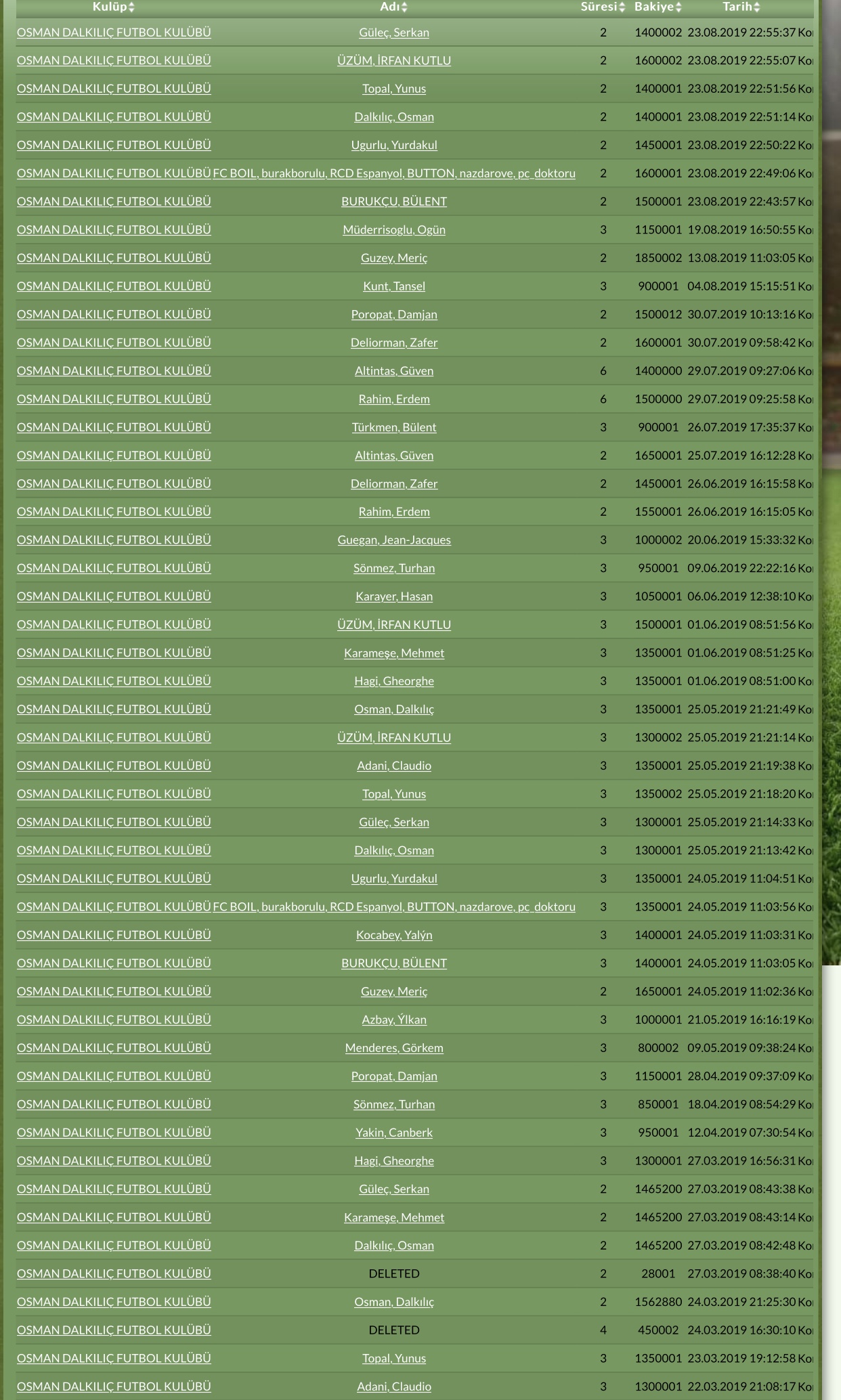
Task: Open club link in Menderes, Görkem row
Action: (114, 1048)
